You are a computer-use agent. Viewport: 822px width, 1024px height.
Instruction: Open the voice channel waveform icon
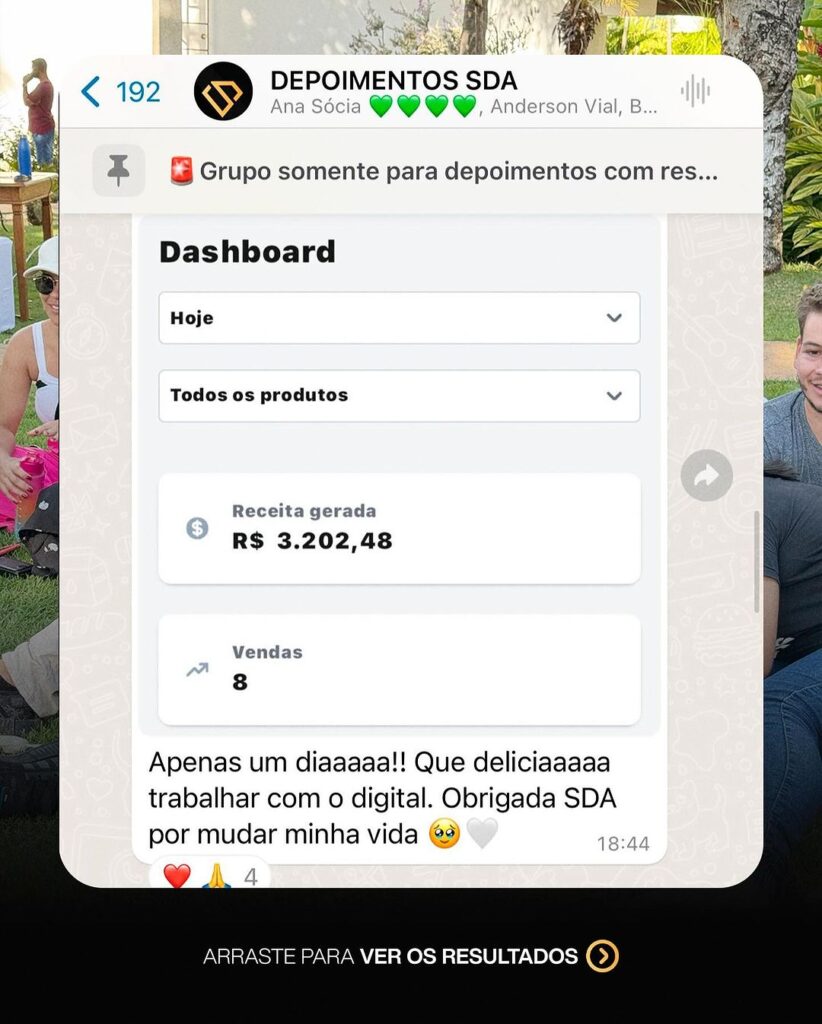pyautogui.click(x=697, y=91)
